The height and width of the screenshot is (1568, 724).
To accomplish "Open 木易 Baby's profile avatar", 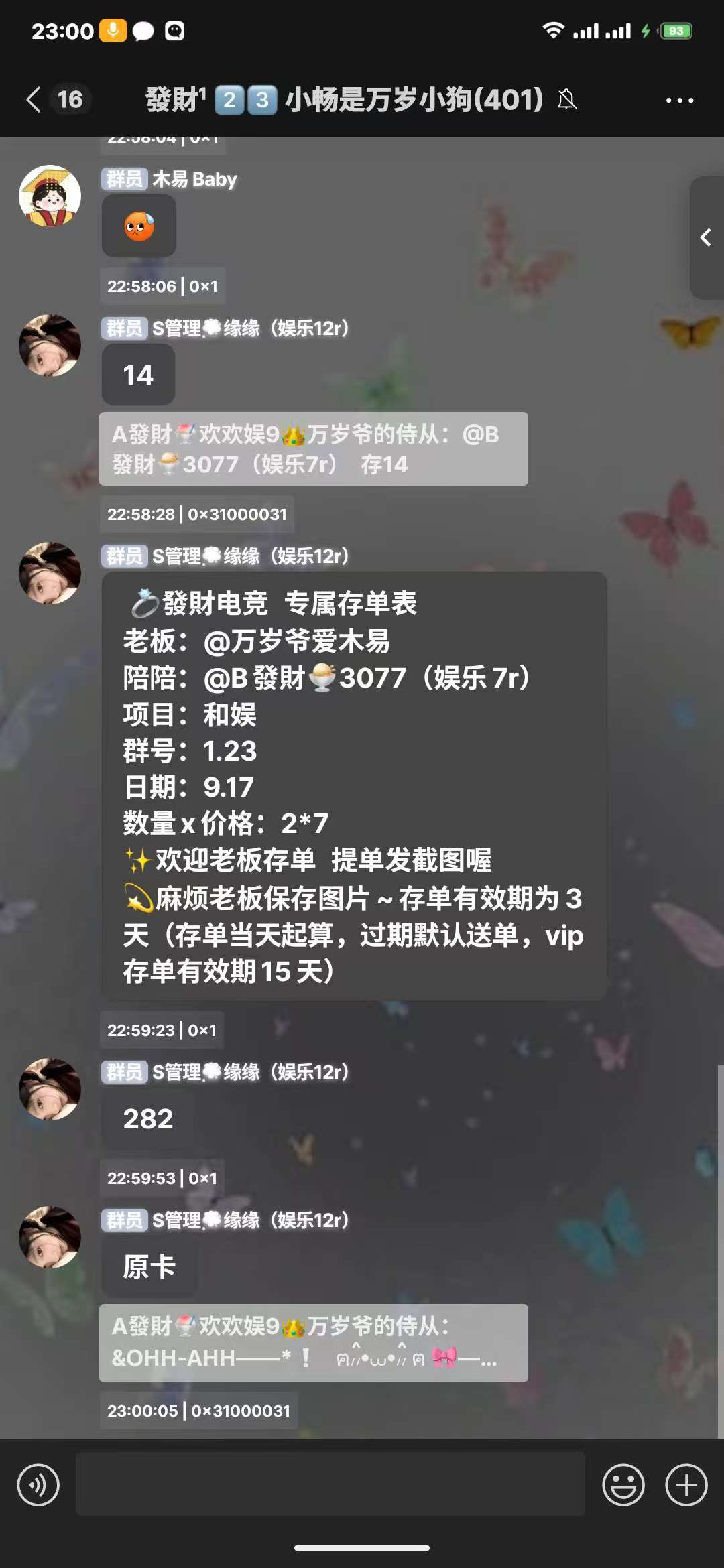I will 50,196.
